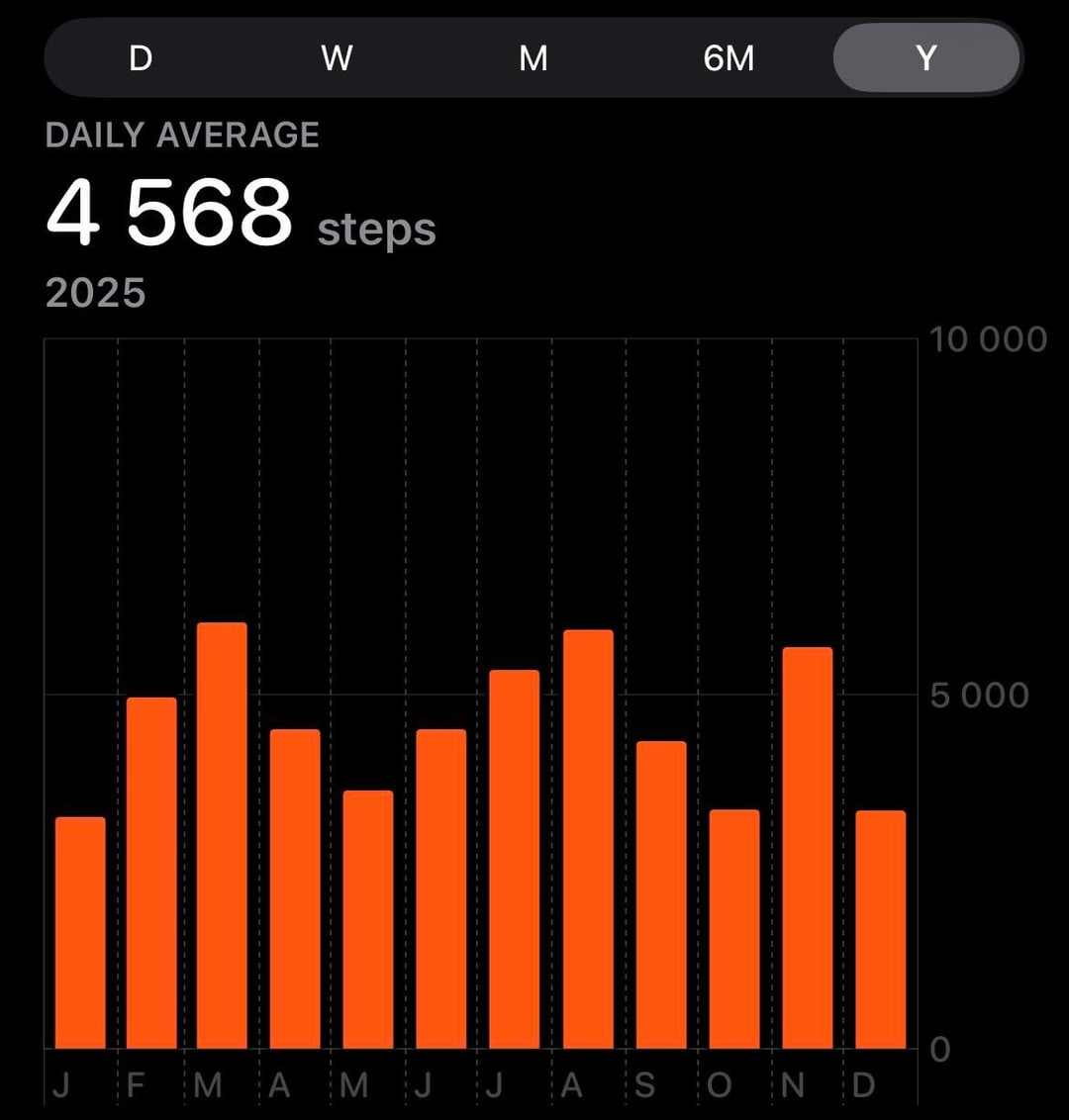Show the M monthly range
Screen dimensions: 1069x1120
tap(534, 58)
